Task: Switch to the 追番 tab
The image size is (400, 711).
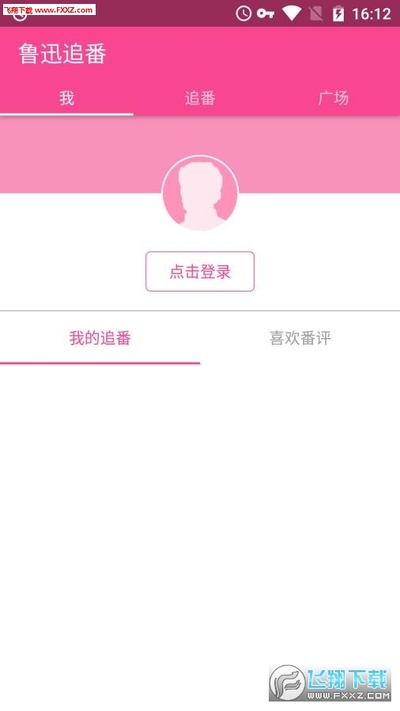Action: coord(200,98)
